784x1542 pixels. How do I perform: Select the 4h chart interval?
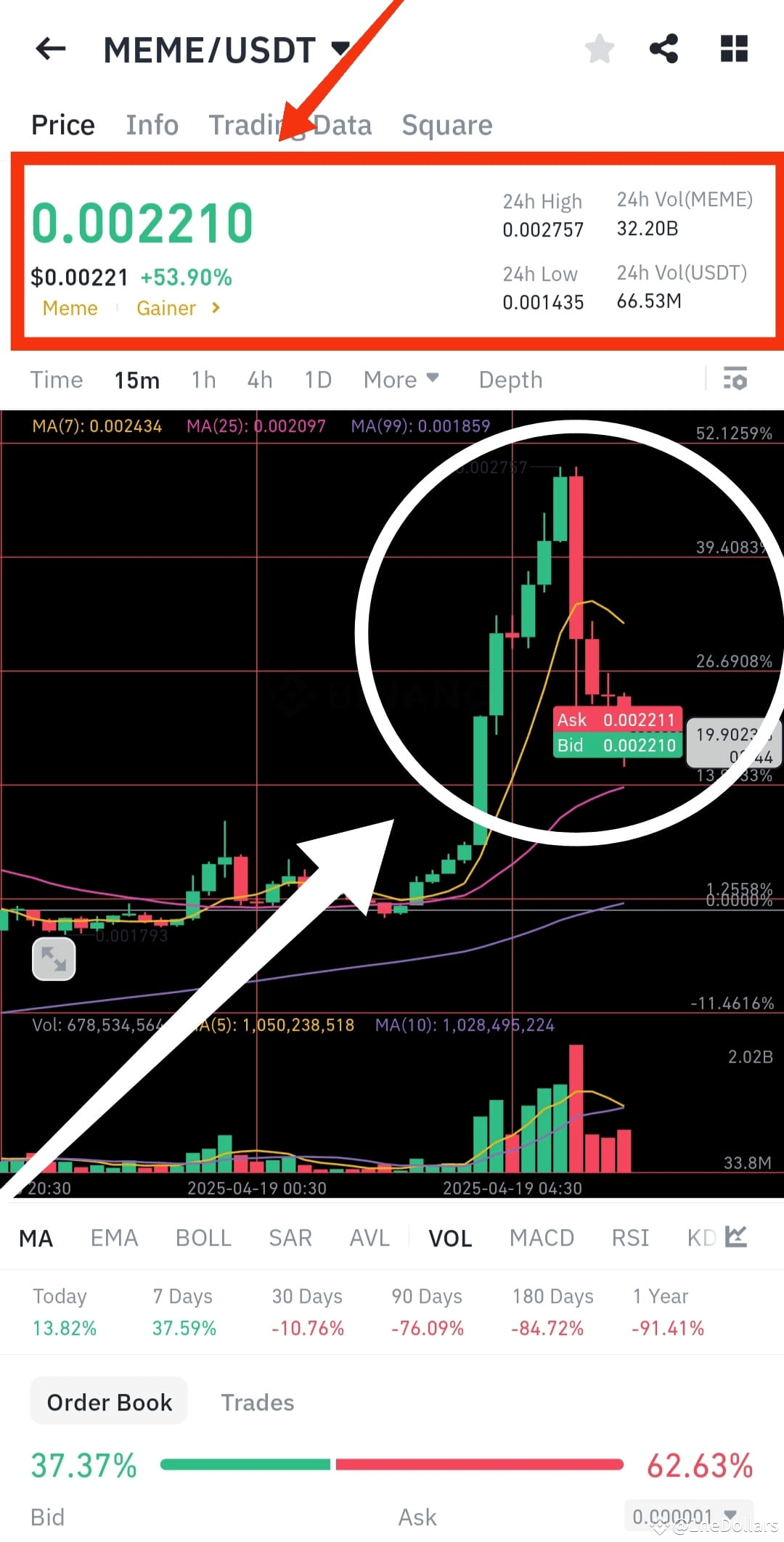click(260, 380)
